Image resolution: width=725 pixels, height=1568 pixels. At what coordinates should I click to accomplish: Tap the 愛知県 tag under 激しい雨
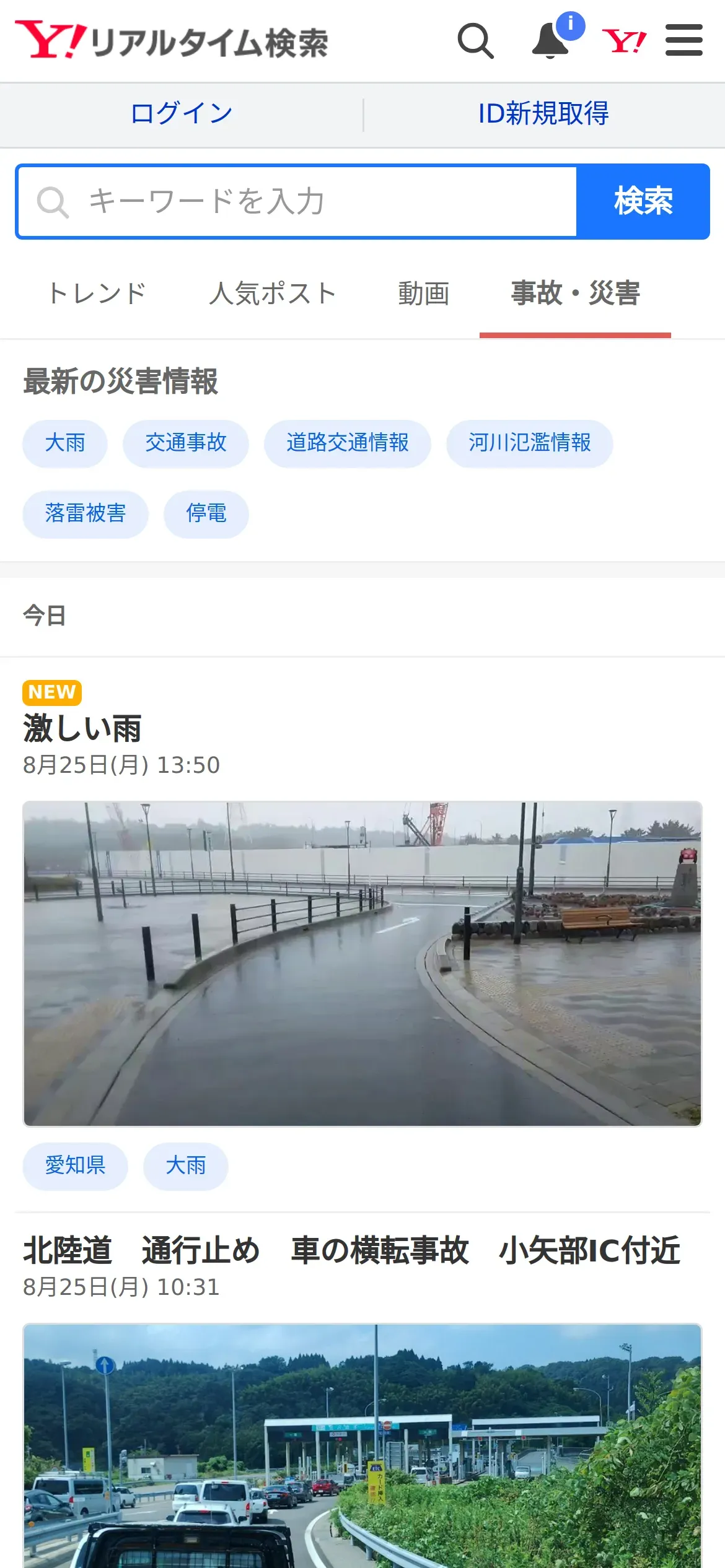coord(76,1166)
